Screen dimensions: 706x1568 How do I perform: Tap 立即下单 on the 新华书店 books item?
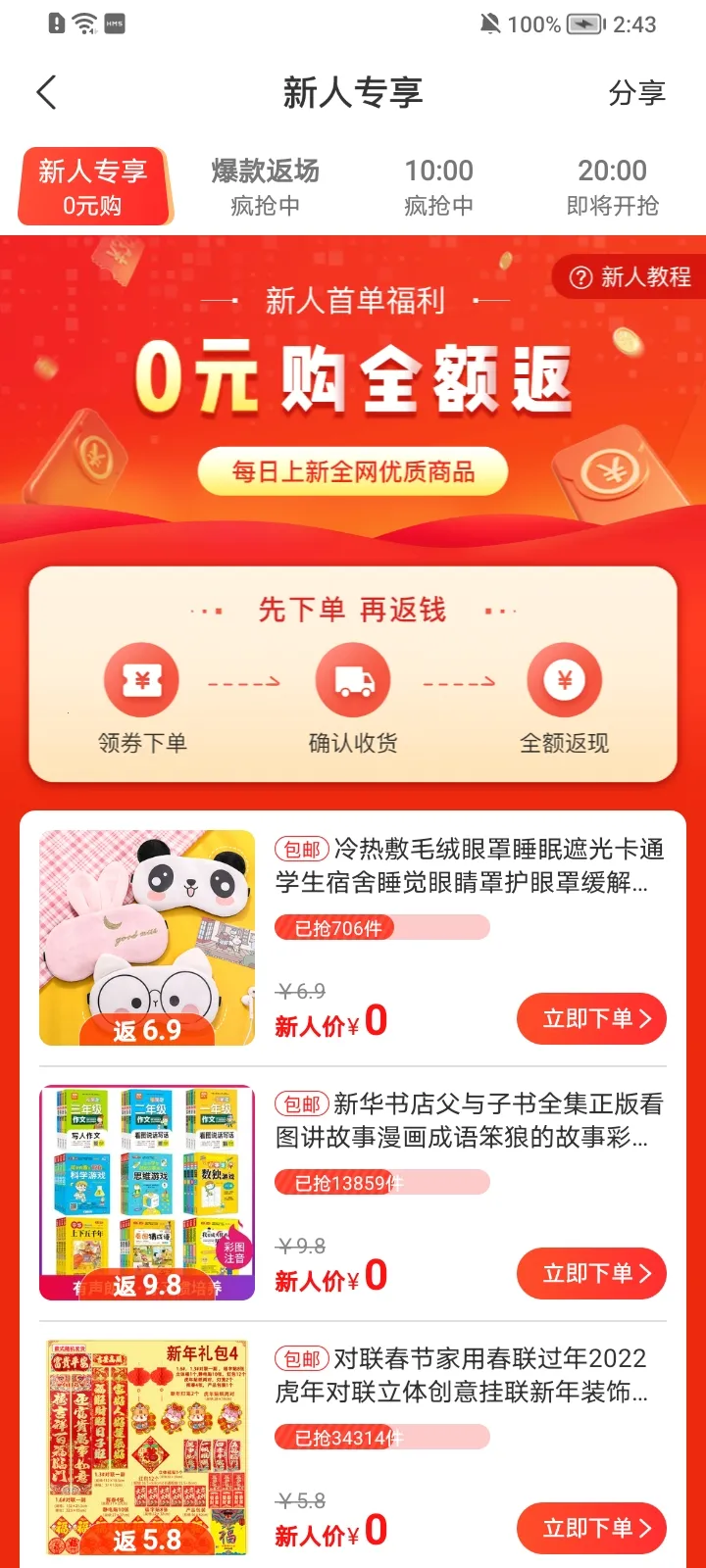click(x=591, y=1273)
